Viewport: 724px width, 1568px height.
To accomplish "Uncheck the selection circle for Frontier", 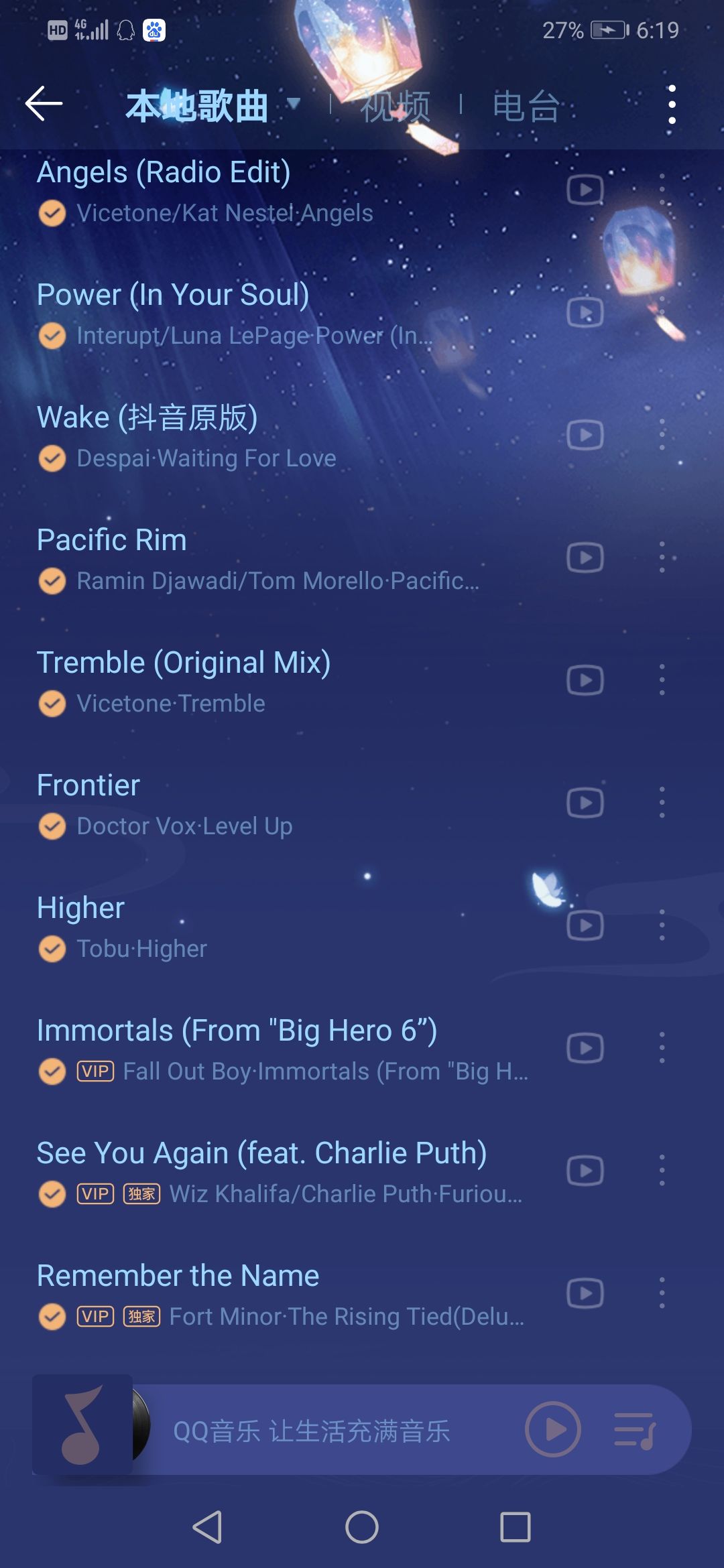I will (52, 826).
